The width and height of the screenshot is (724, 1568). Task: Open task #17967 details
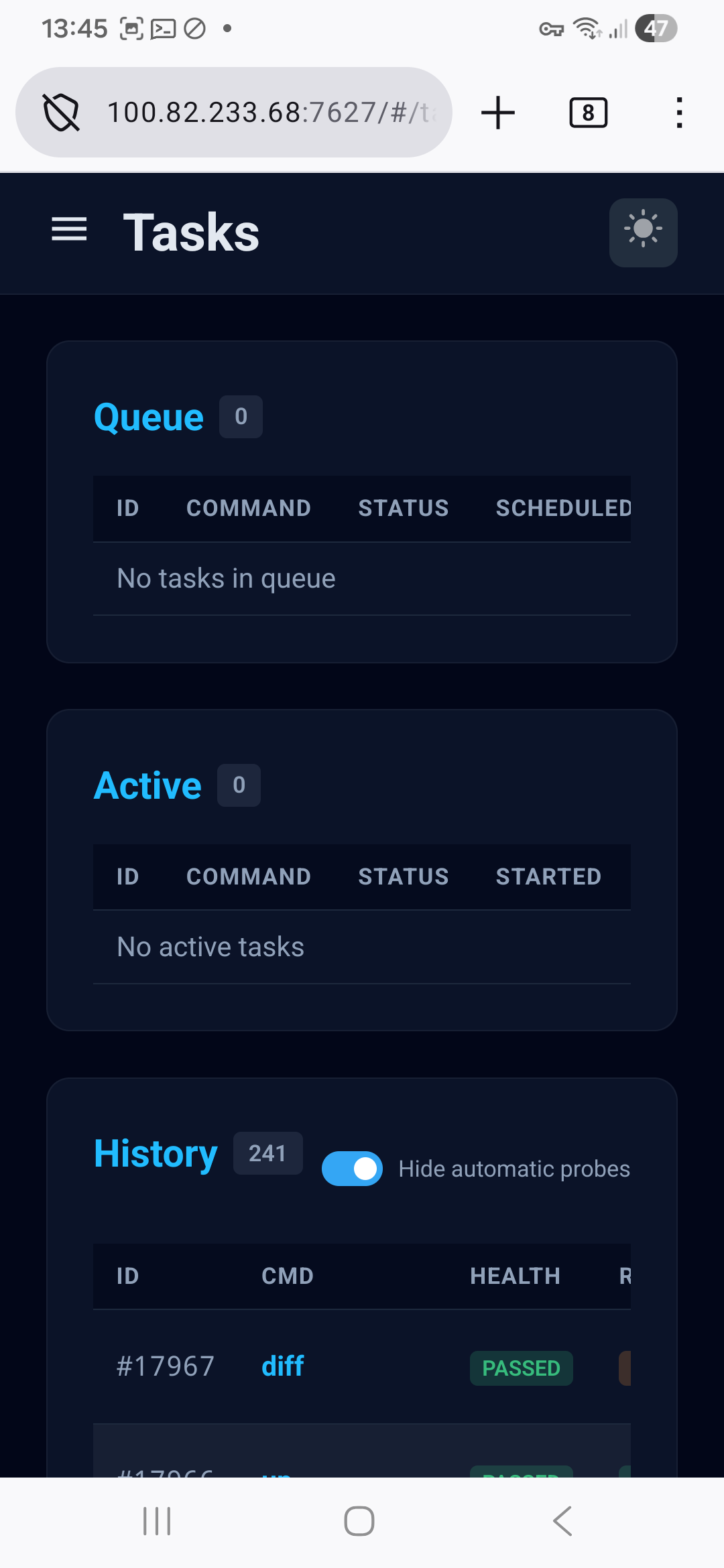point(165,1366)
